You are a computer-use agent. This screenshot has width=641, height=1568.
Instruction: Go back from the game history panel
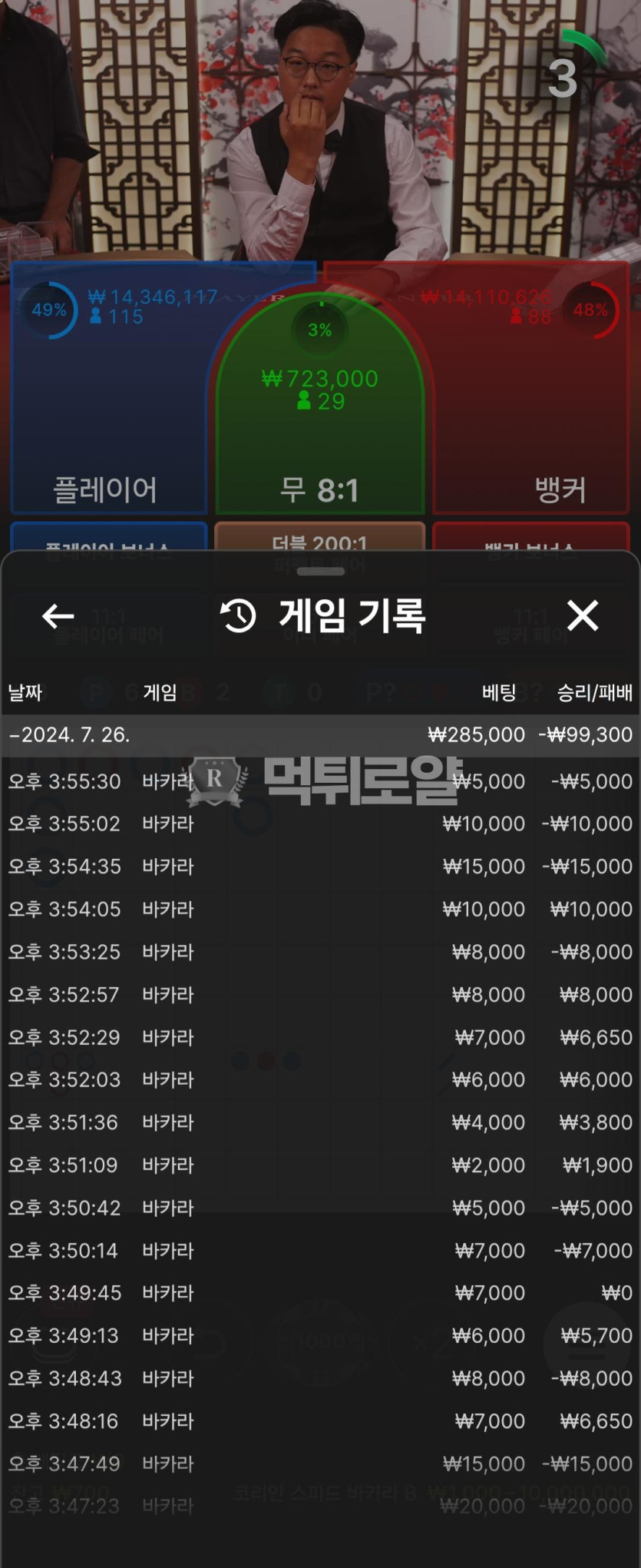58,615
